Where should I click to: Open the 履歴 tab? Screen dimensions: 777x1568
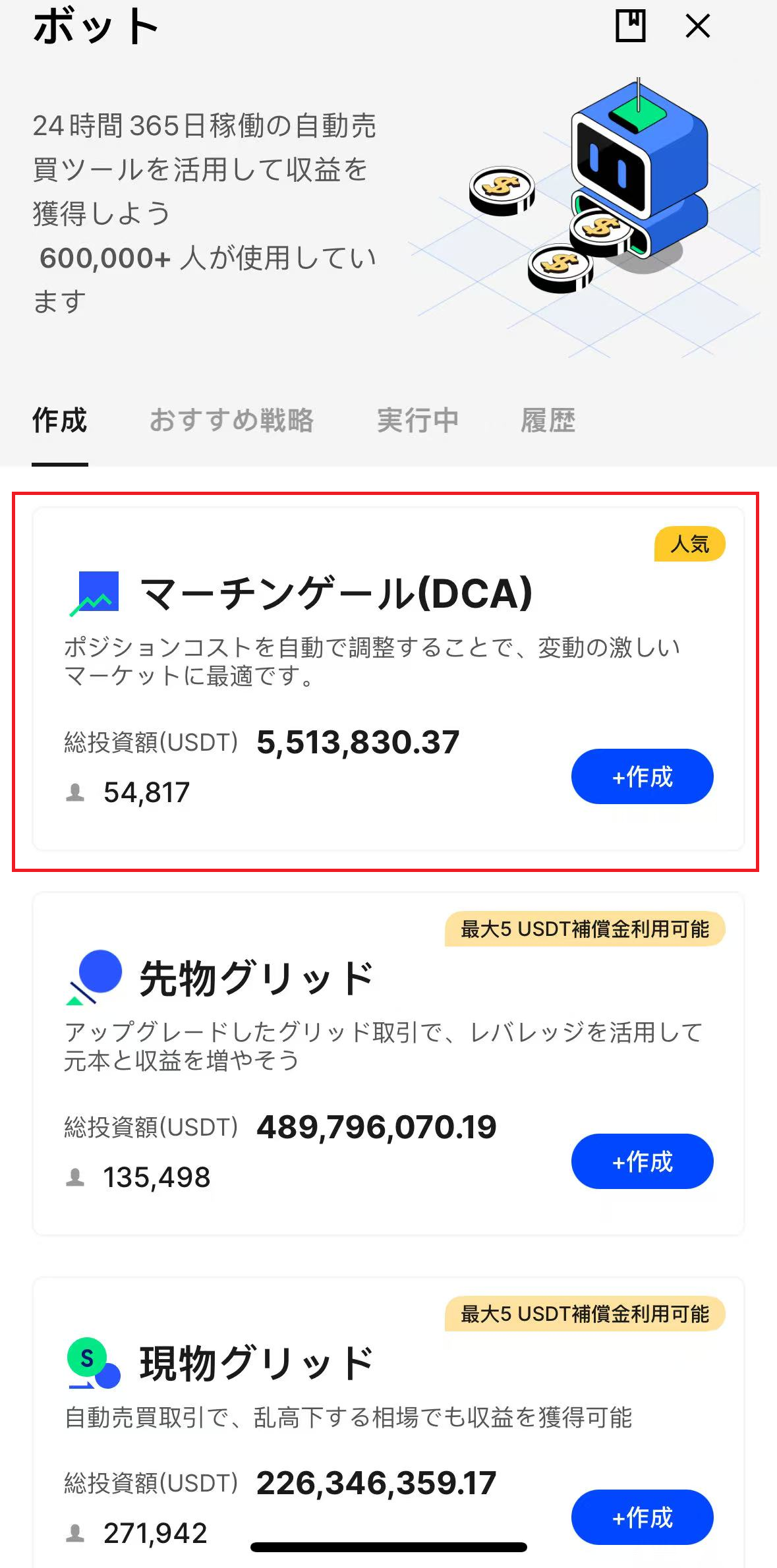[x=548, y=421]
